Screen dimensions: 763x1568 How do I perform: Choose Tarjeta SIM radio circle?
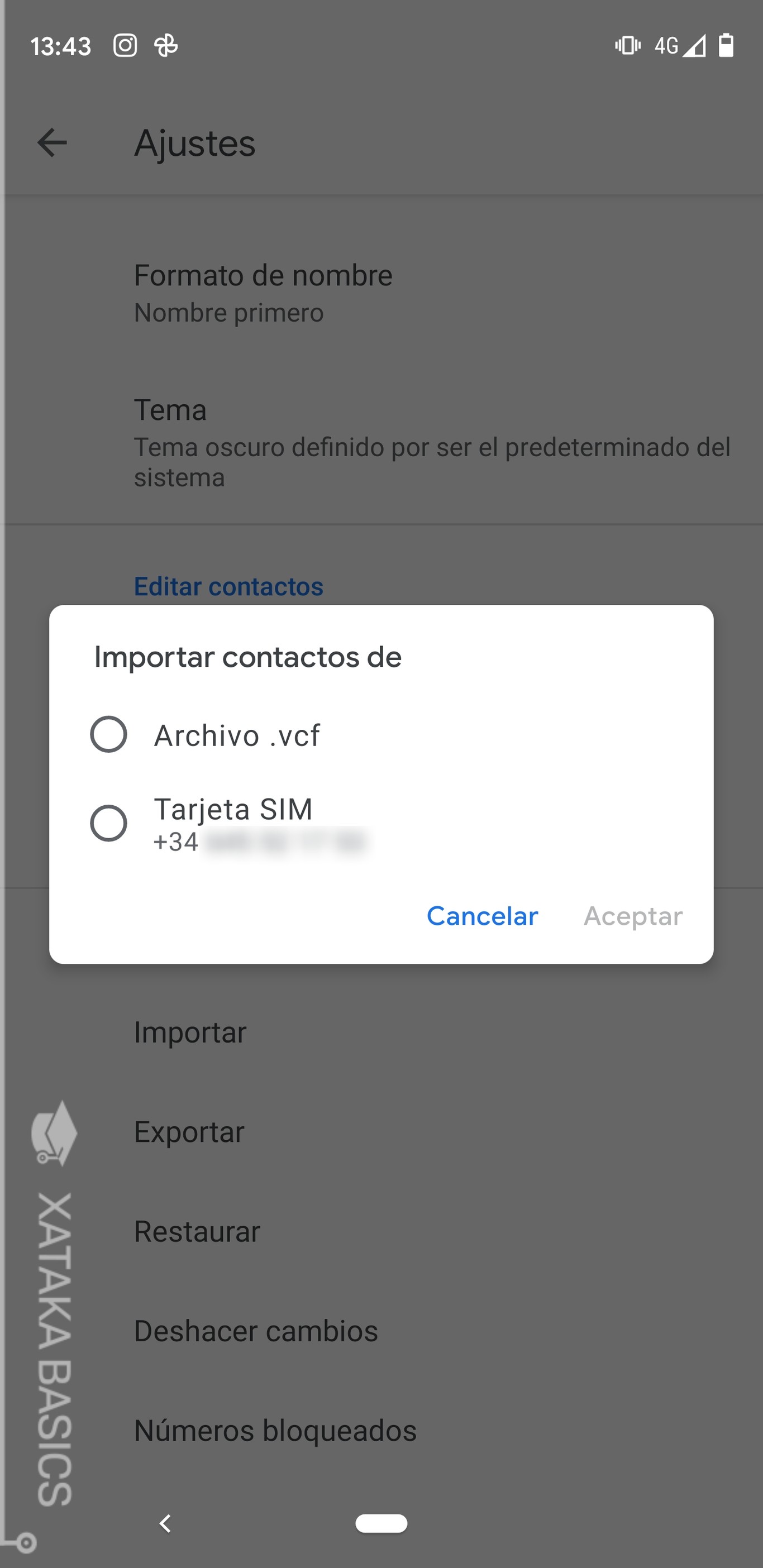click(x=109, y=823)
